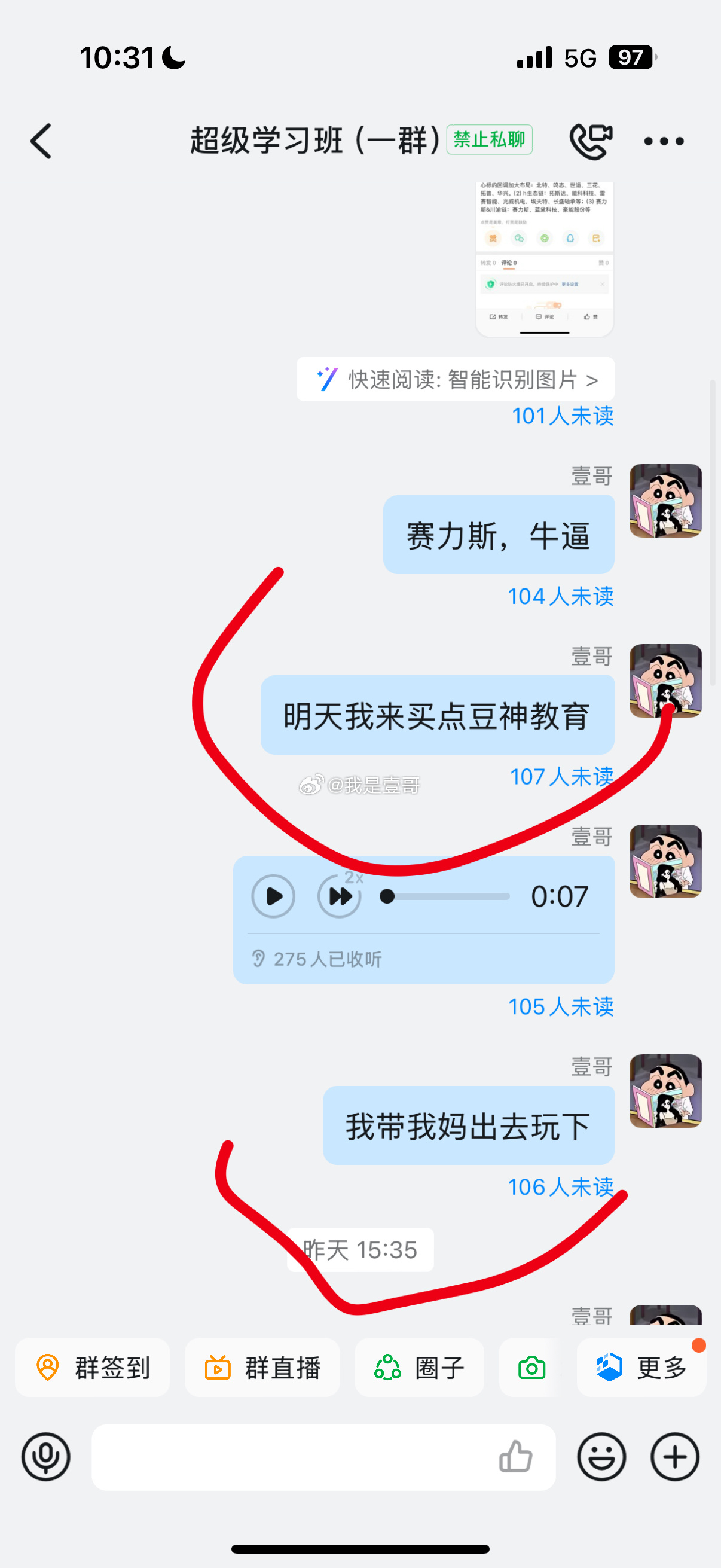Open the shared screenshot image
Screen dimensions: 721x1568
pyautogui.click(x=544, y=259)
